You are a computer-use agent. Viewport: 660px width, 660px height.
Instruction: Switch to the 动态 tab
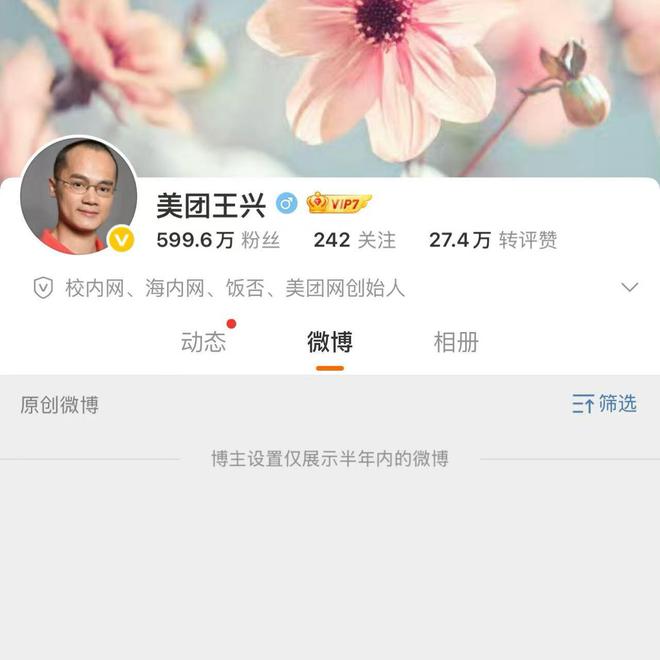click(x=204, y=342)
